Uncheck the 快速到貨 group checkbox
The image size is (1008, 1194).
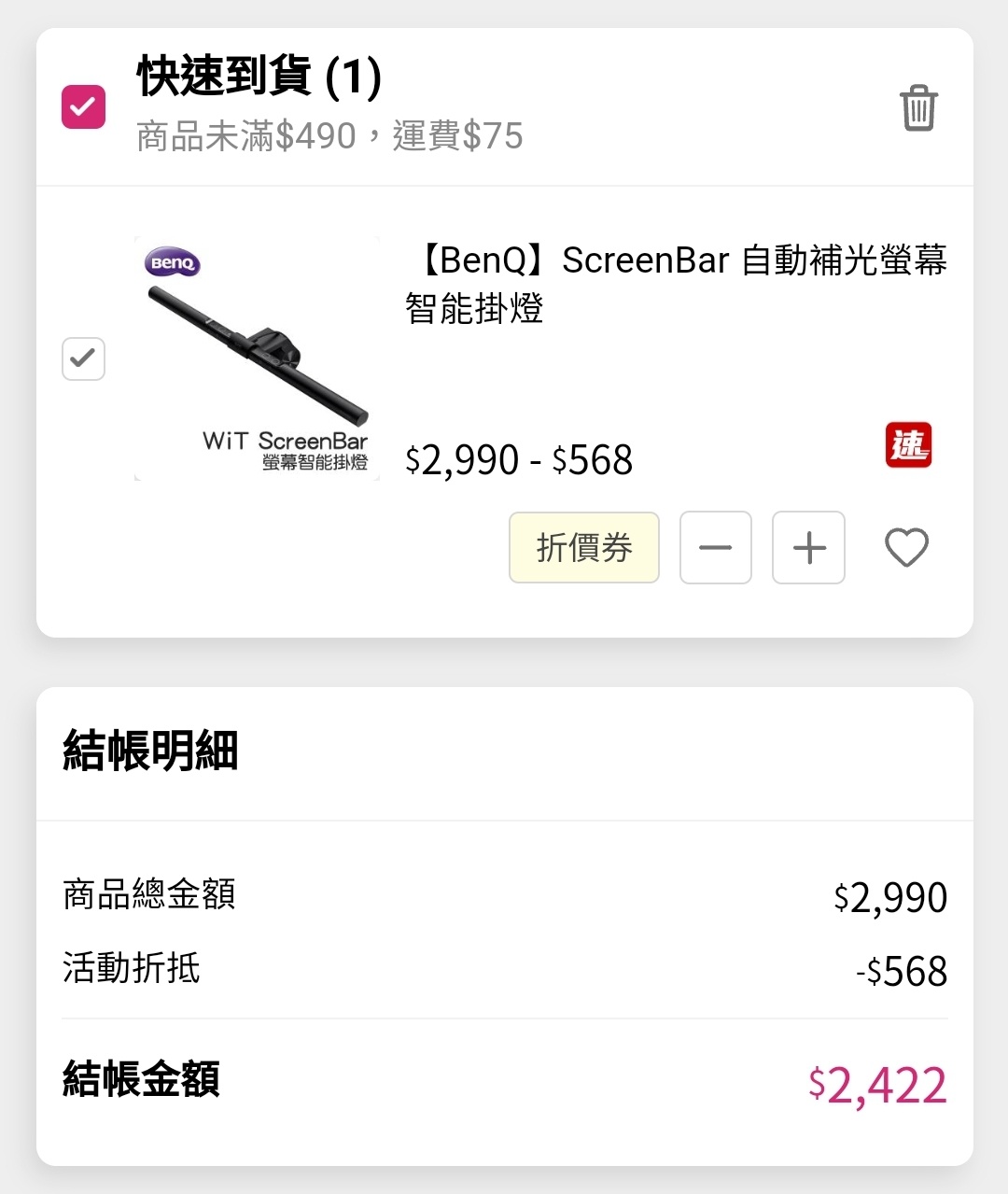84,106
